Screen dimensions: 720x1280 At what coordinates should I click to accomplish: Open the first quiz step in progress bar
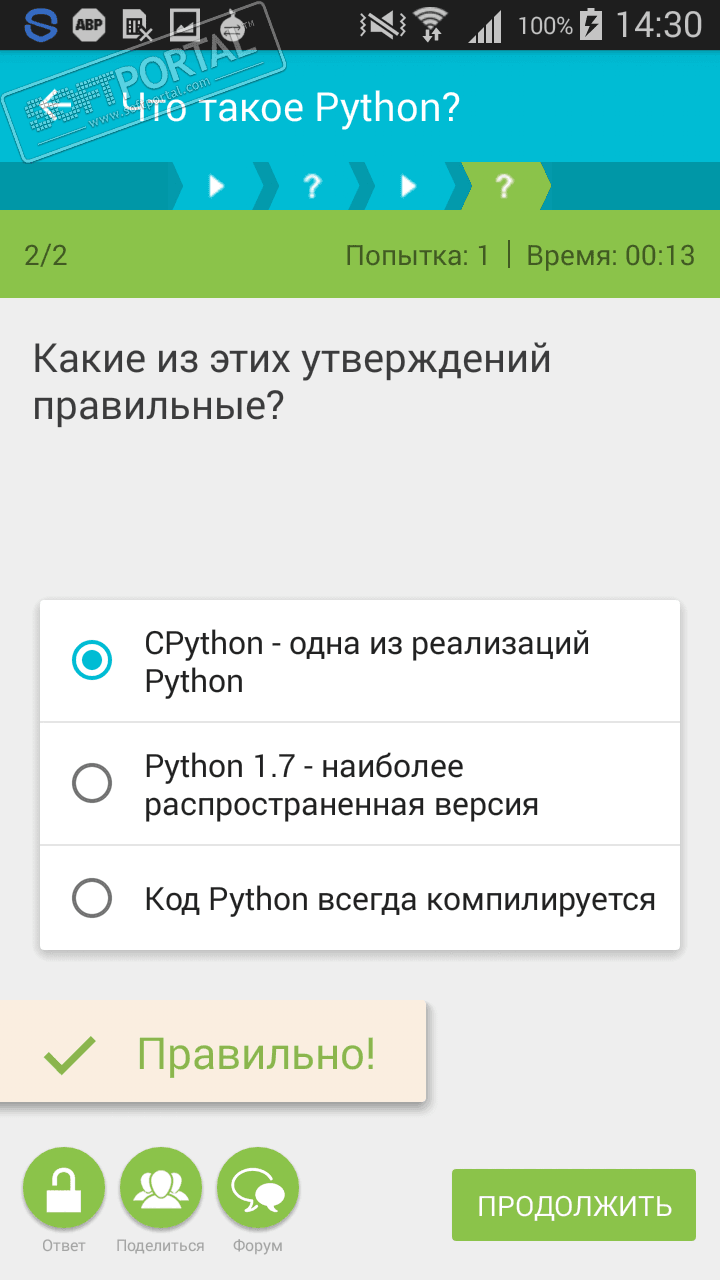coord(312,186)
